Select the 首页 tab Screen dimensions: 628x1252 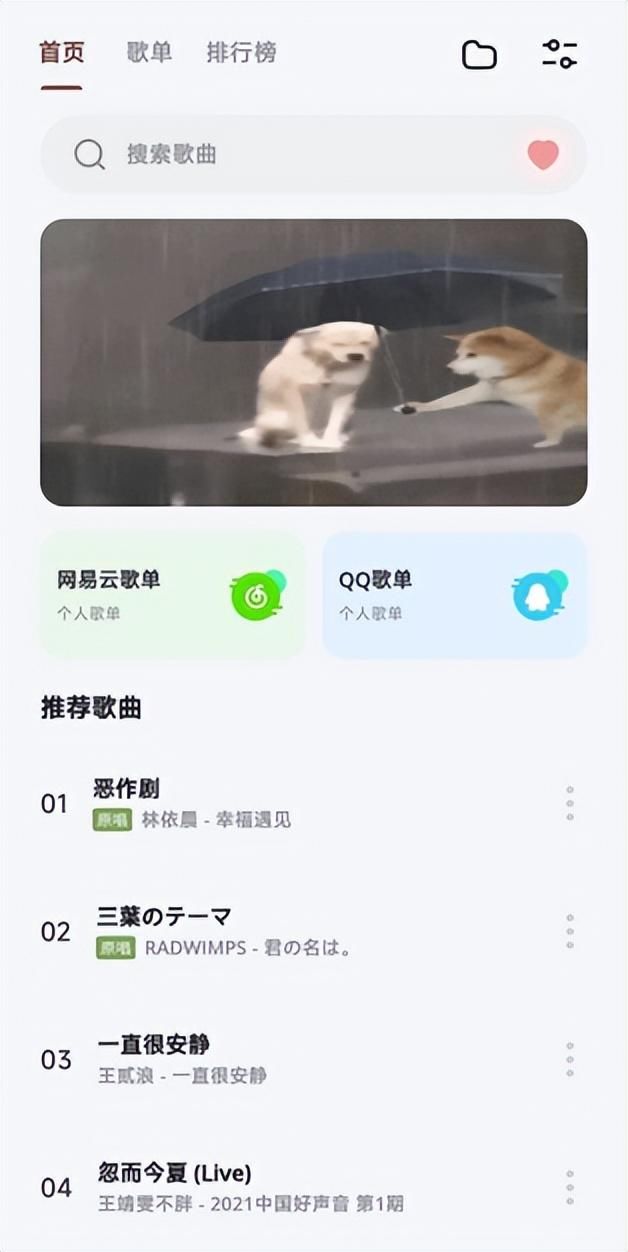[x=62, y=52]
